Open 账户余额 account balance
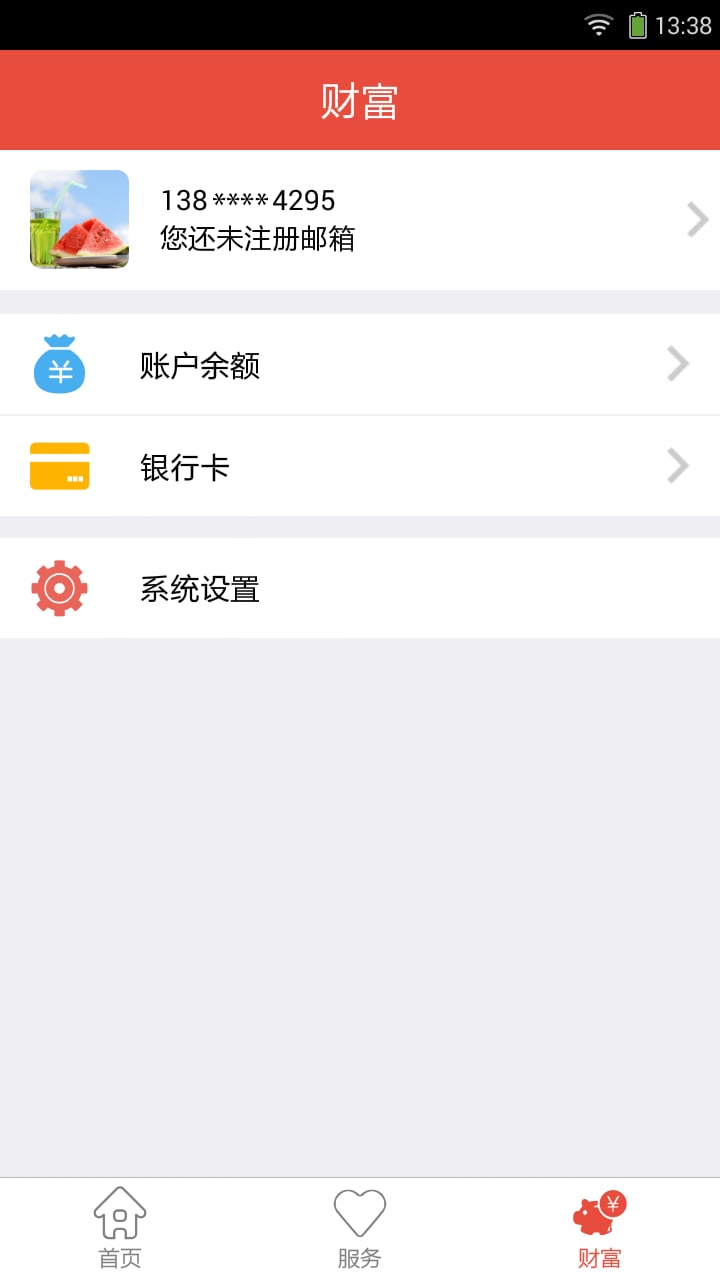This screenshot has height=1280, width=720. coord(360,365)
